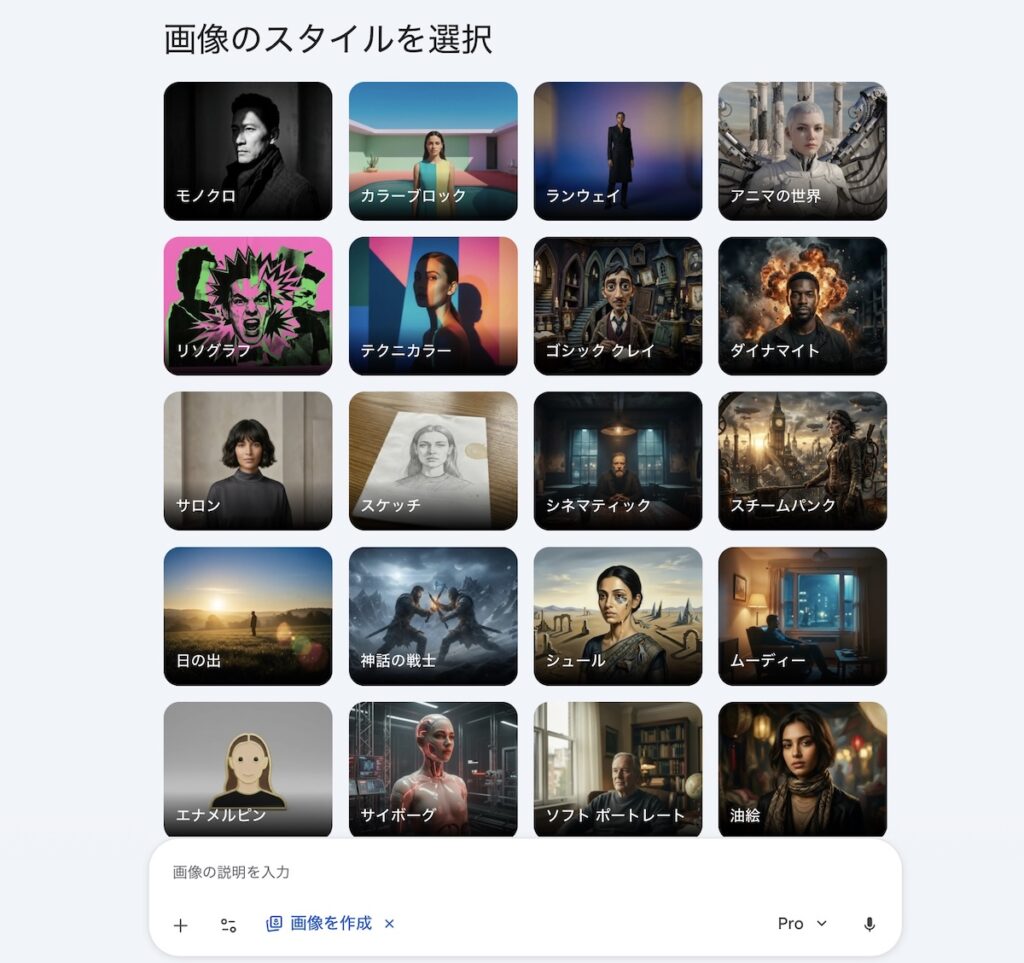Pick the 神話の戦士 style
The width and height of the screenshot is (1024, 963).
click(433, 616)
